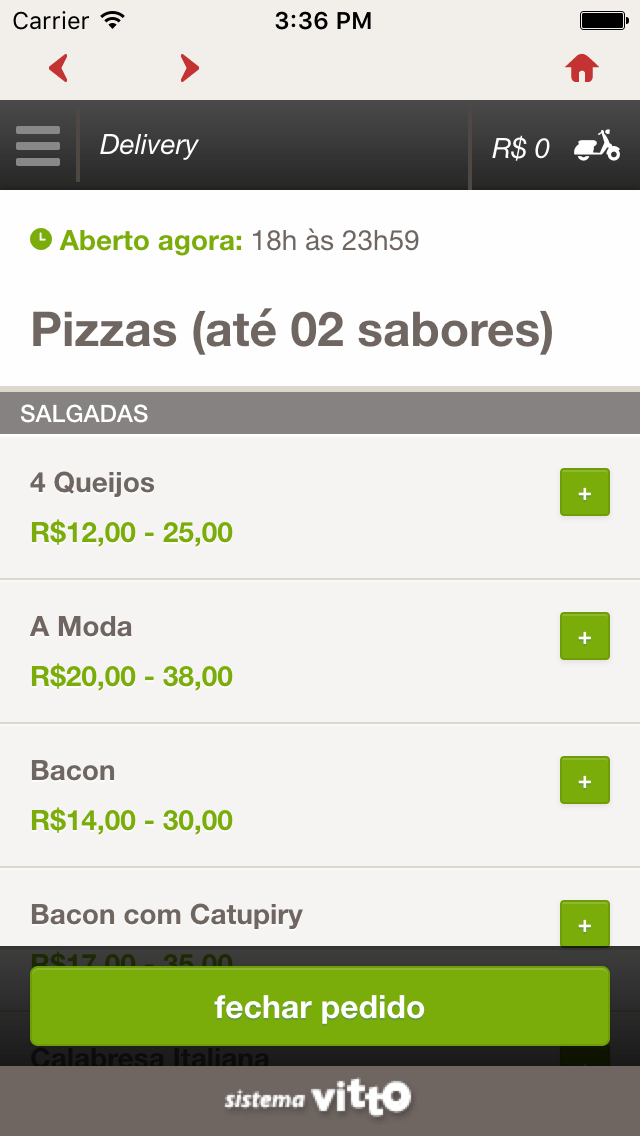The width and height of the screenshot is (640, 1136).
Task: Open the 4 Queijos pizza row
Action: pos(320,508)
